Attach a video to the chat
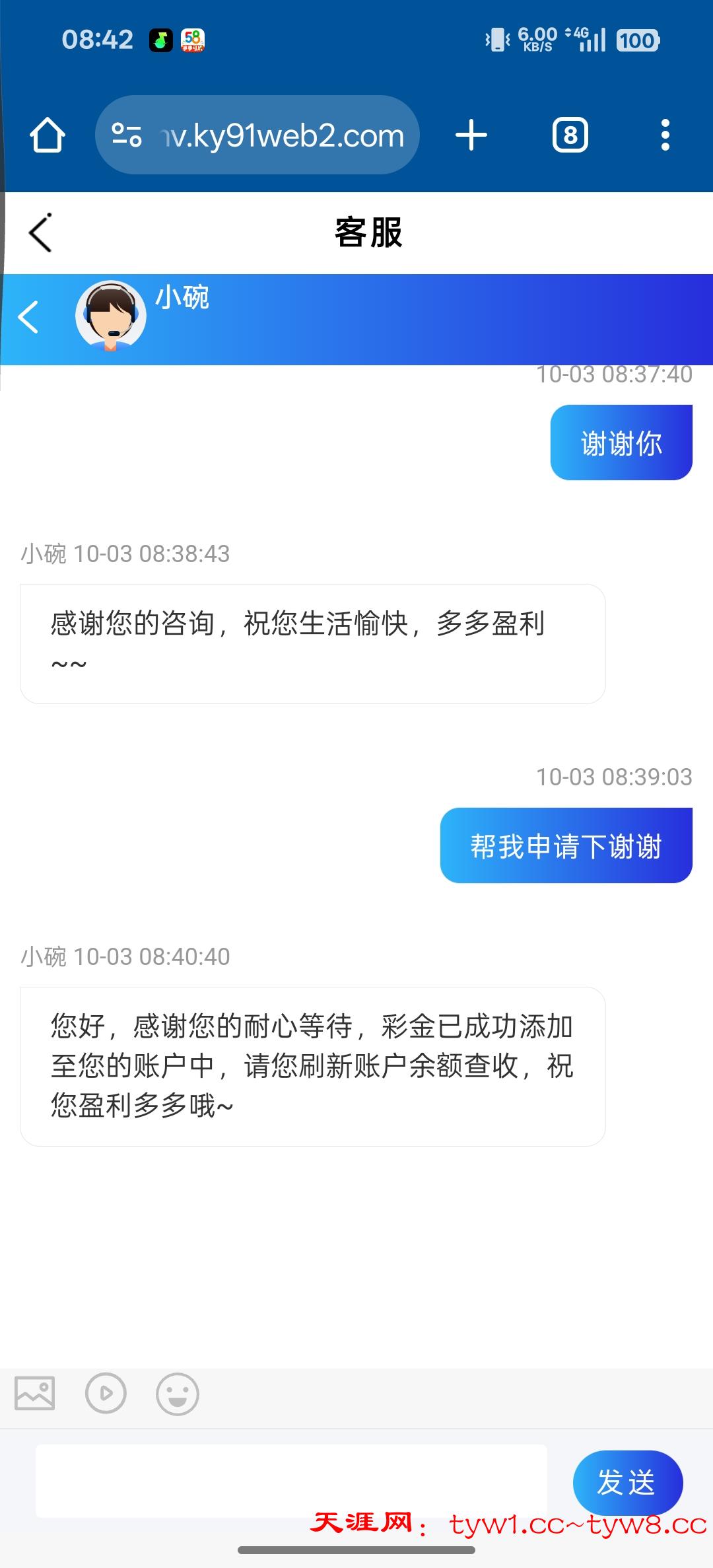This screenshot has width=713, height=1568. coord(106,1394)
